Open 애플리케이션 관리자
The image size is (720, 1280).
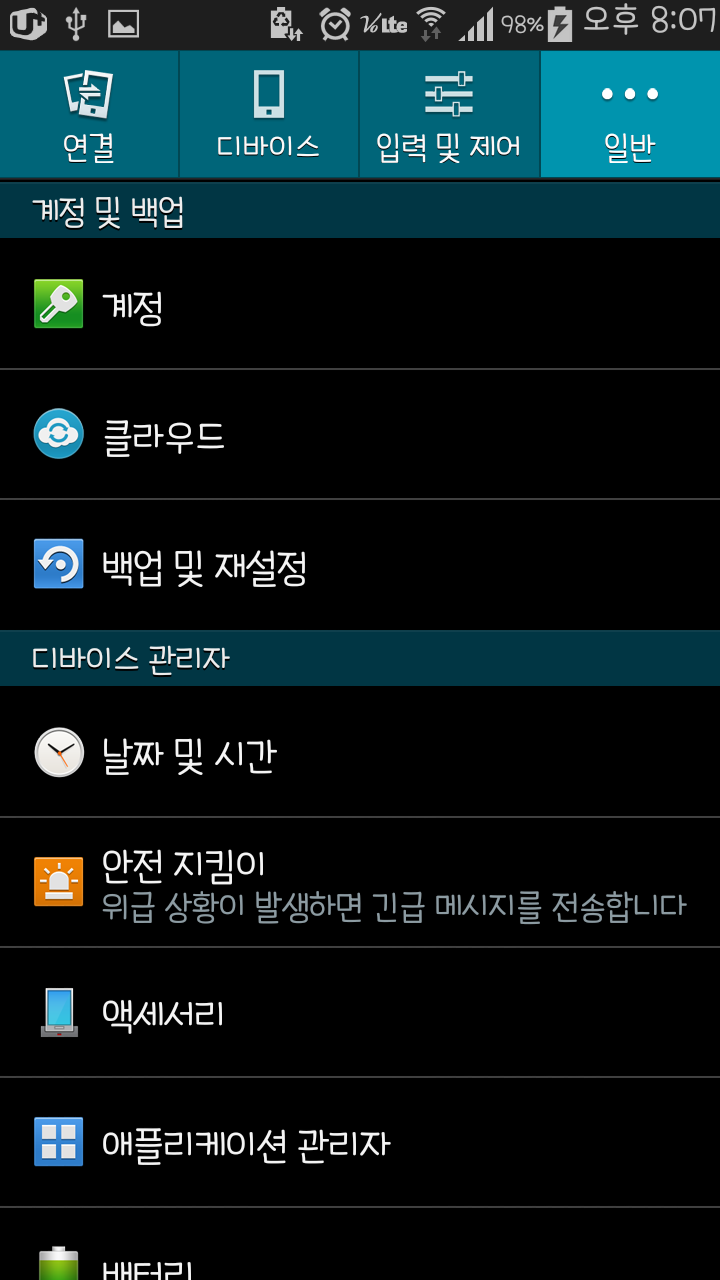[360, 1143]
